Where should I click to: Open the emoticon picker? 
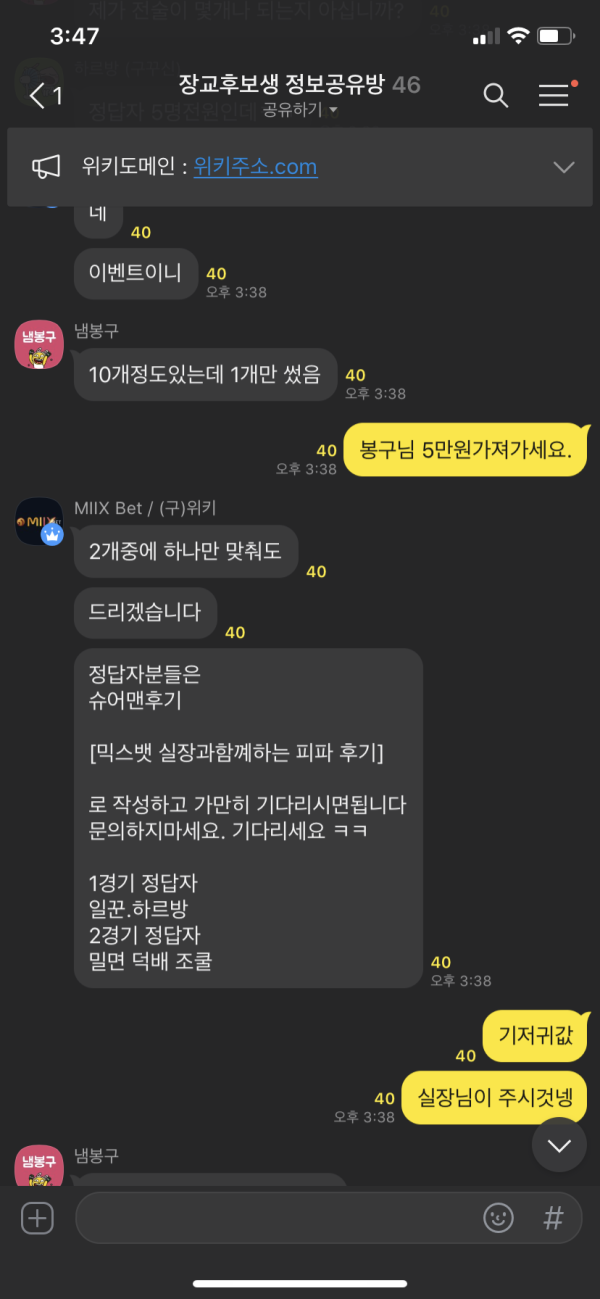point(498,1218)
